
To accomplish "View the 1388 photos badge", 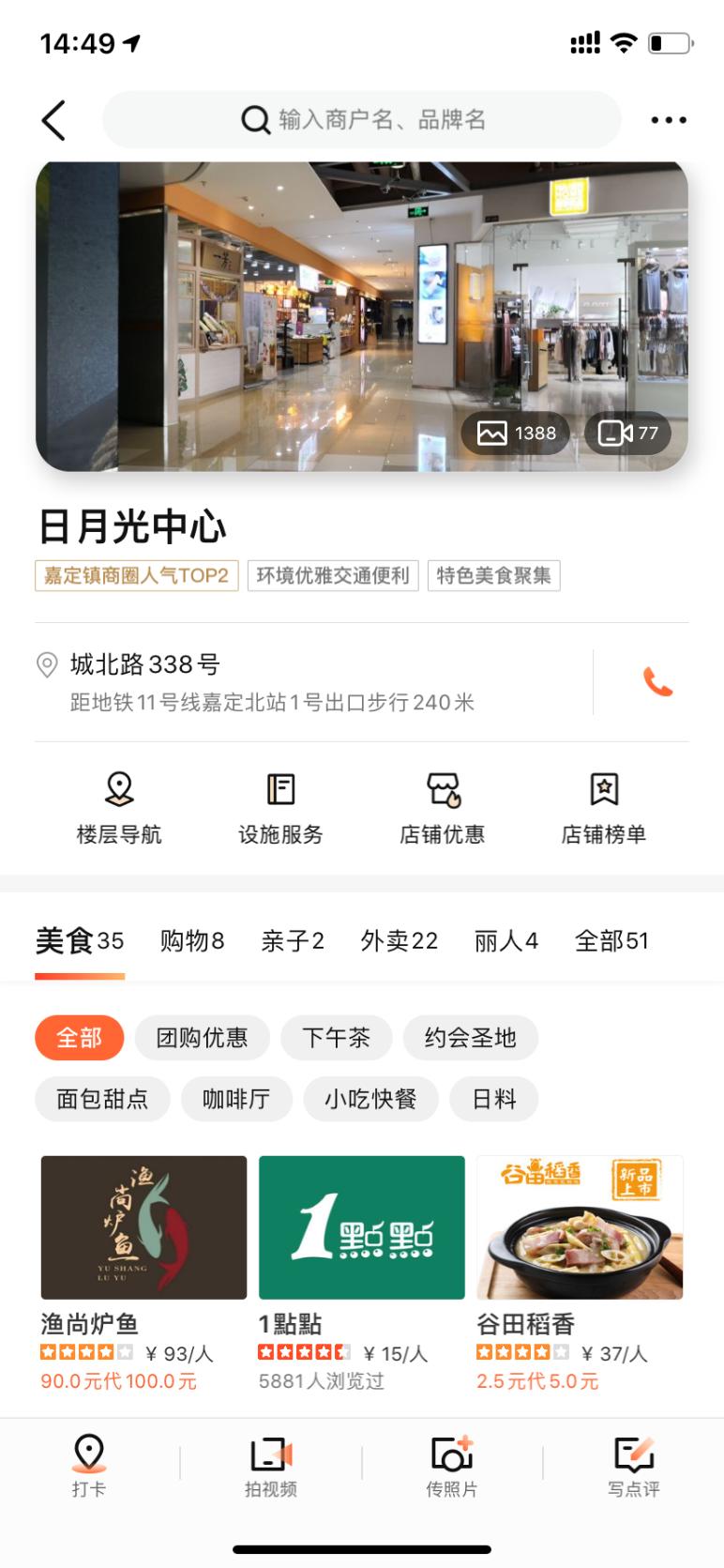I will pyautogui.click(x=515, y=433).
